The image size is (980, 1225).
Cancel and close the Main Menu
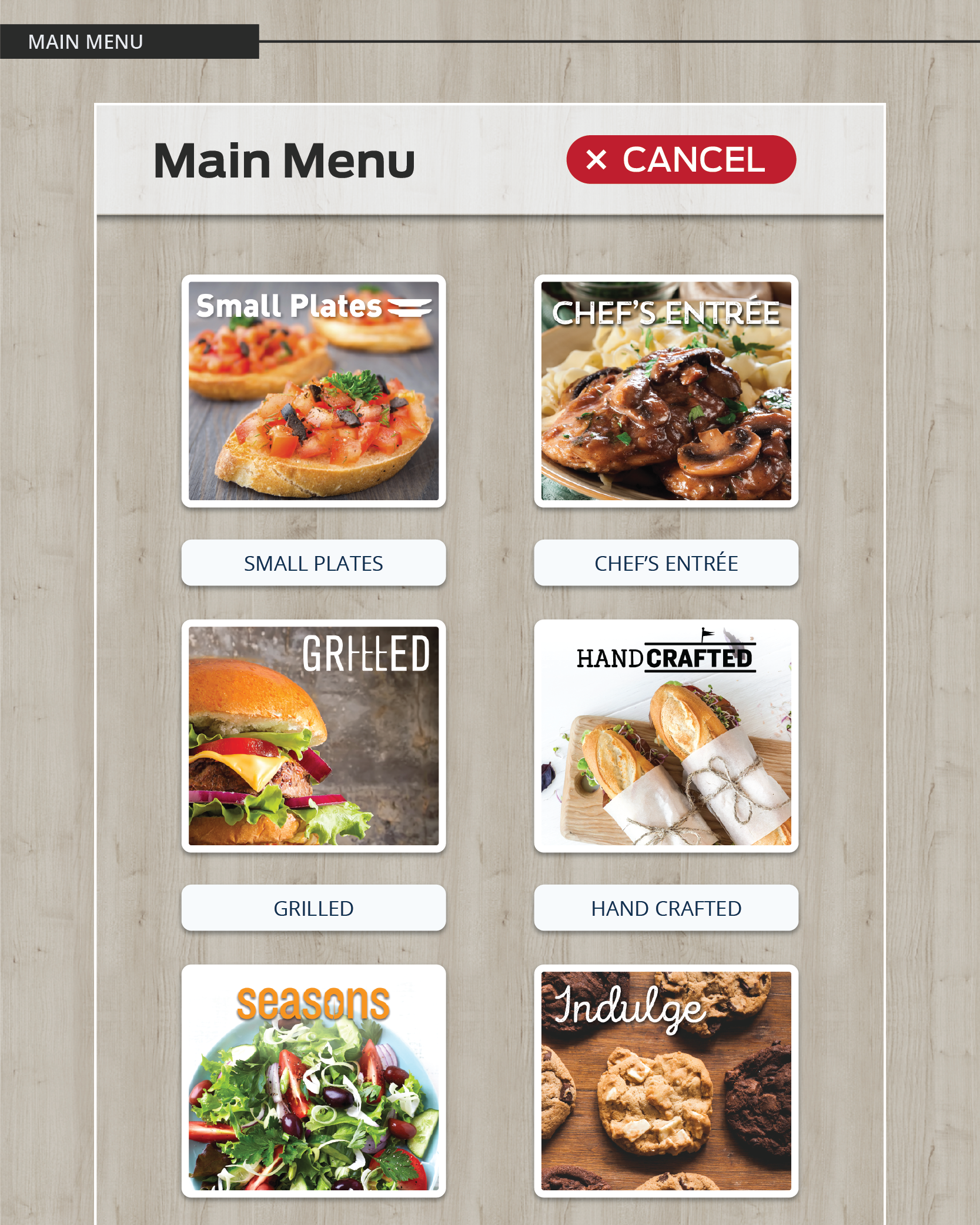[x=681, y=160]
